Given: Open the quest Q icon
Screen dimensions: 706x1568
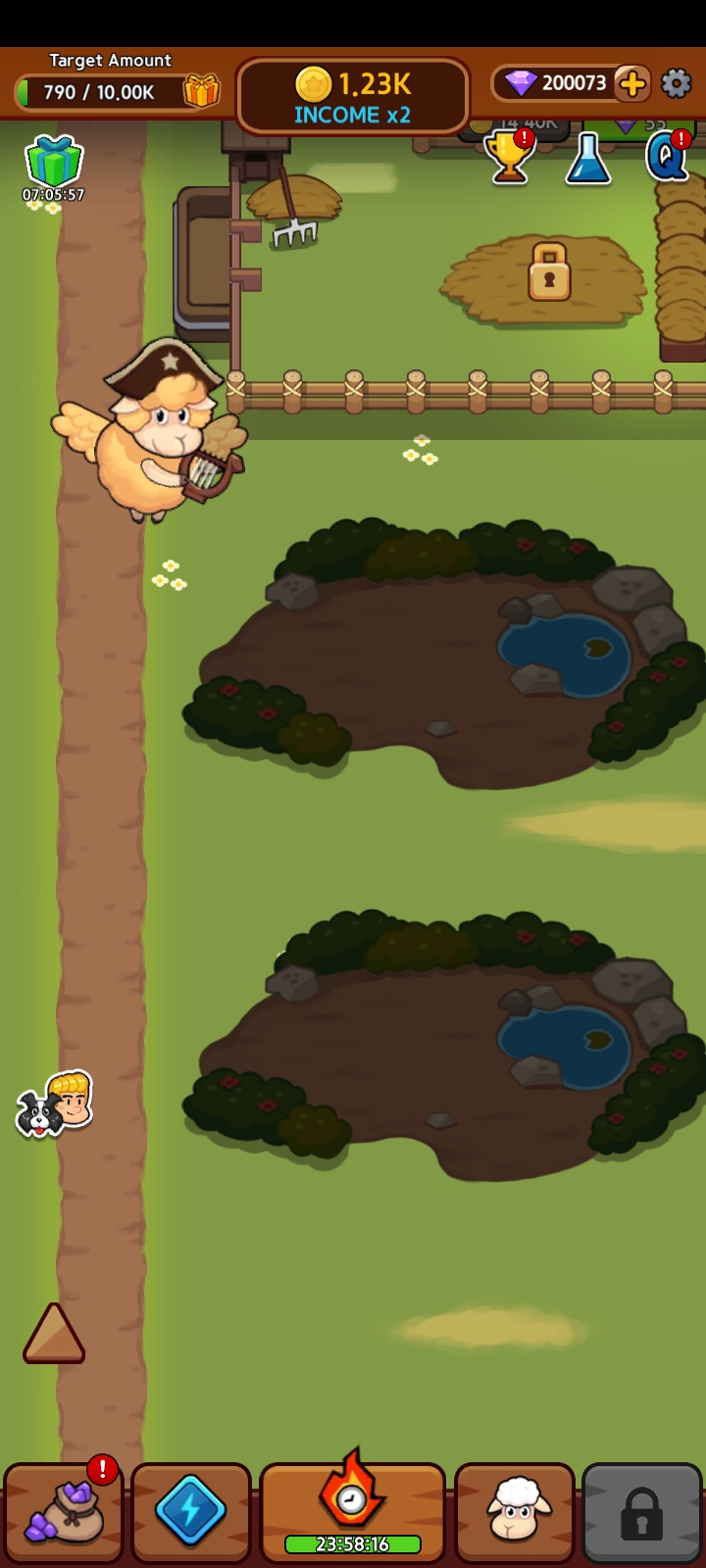Looking at the screenshot, I should tap(667, 157).
